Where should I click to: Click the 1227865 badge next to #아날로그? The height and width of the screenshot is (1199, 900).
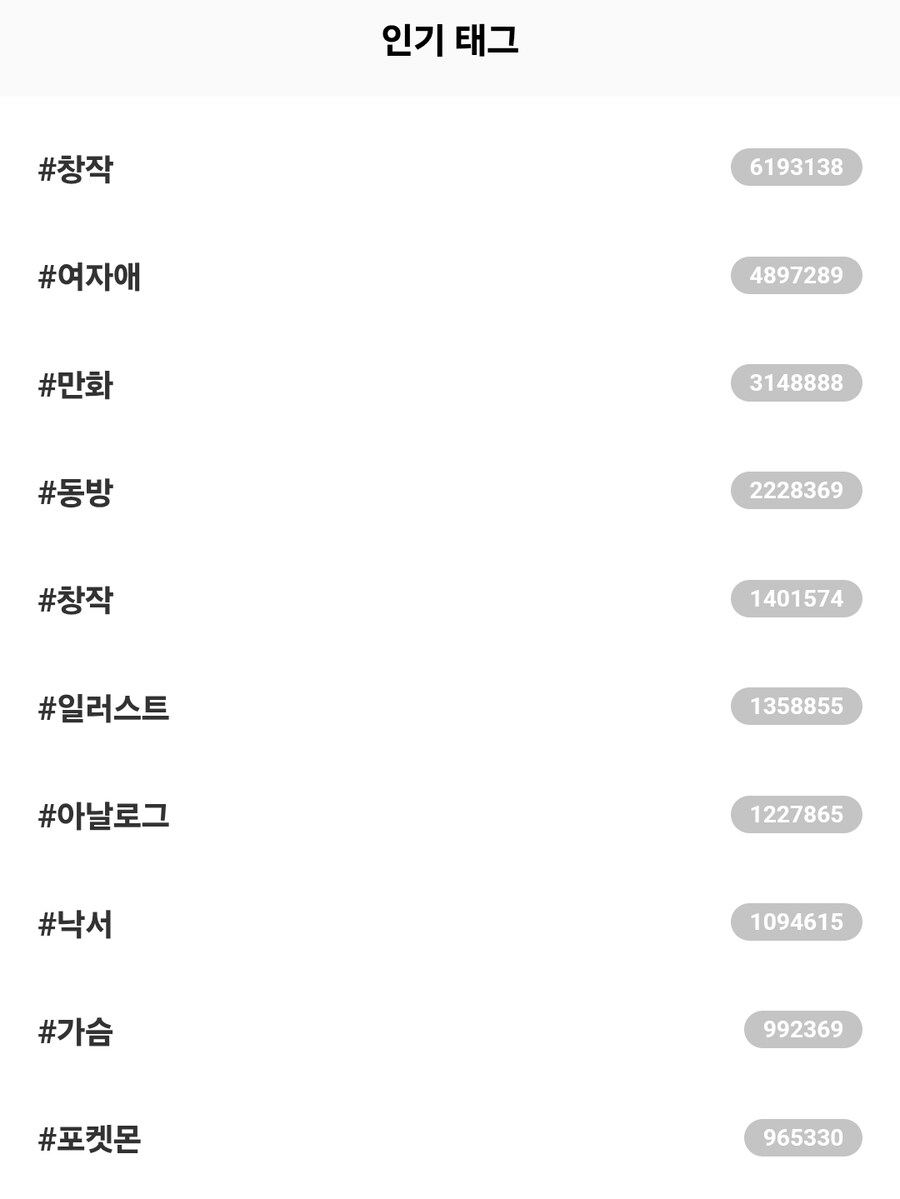tap(797, 814)
